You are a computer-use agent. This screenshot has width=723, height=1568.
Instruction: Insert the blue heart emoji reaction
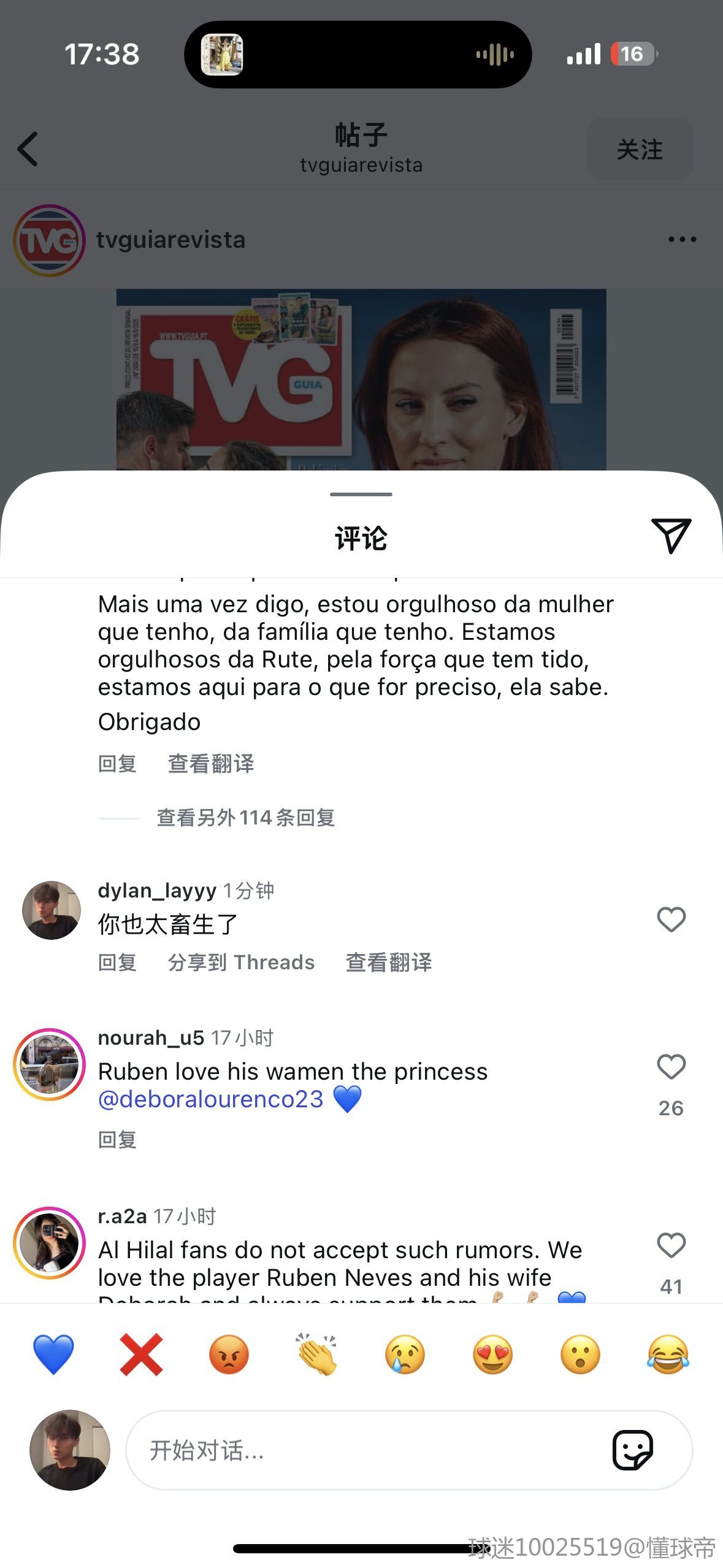53,1354
